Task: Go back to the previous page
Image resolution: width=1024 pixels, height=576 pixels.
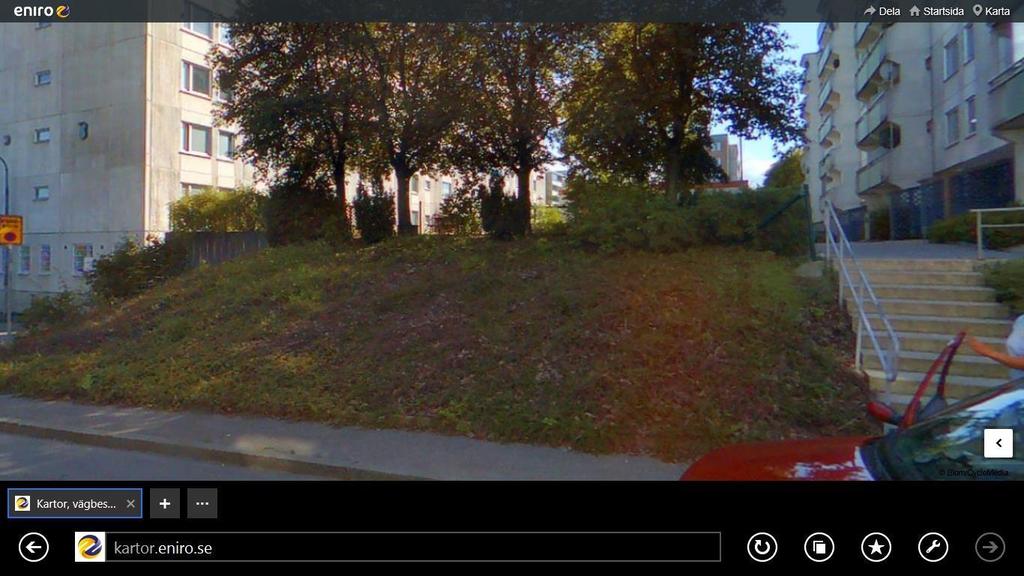Action: pyautogui.click(x=34, y=547)
